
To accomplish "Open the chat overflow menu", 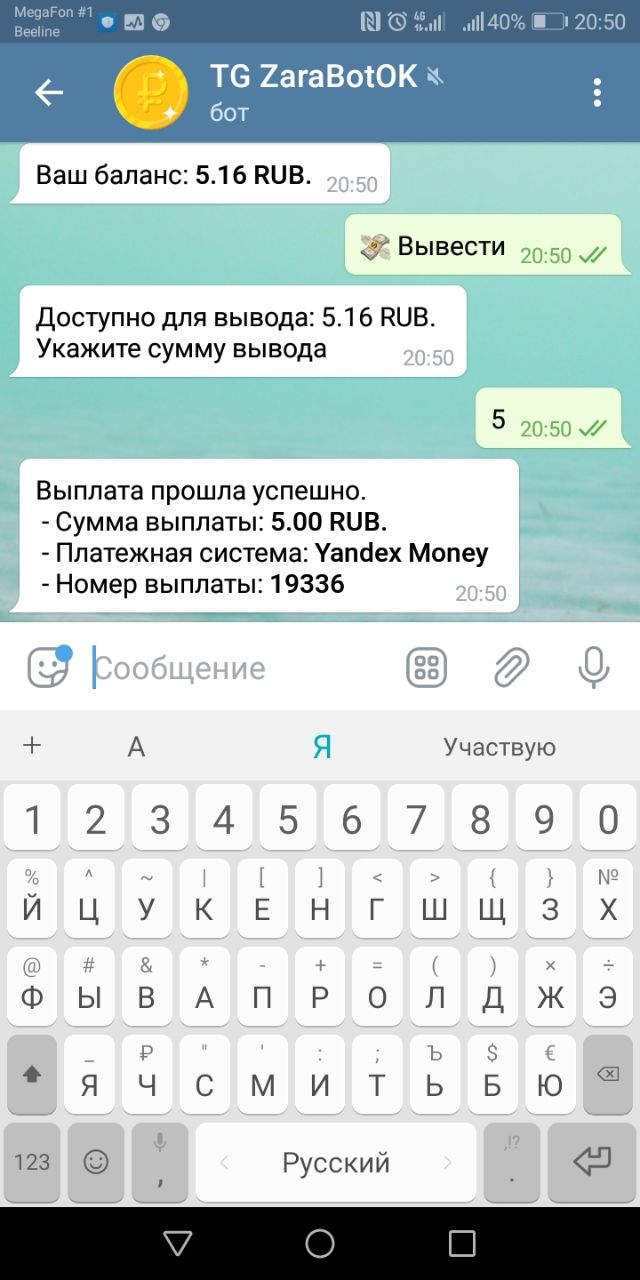I will pyautogui.click(x=596, y=93).
